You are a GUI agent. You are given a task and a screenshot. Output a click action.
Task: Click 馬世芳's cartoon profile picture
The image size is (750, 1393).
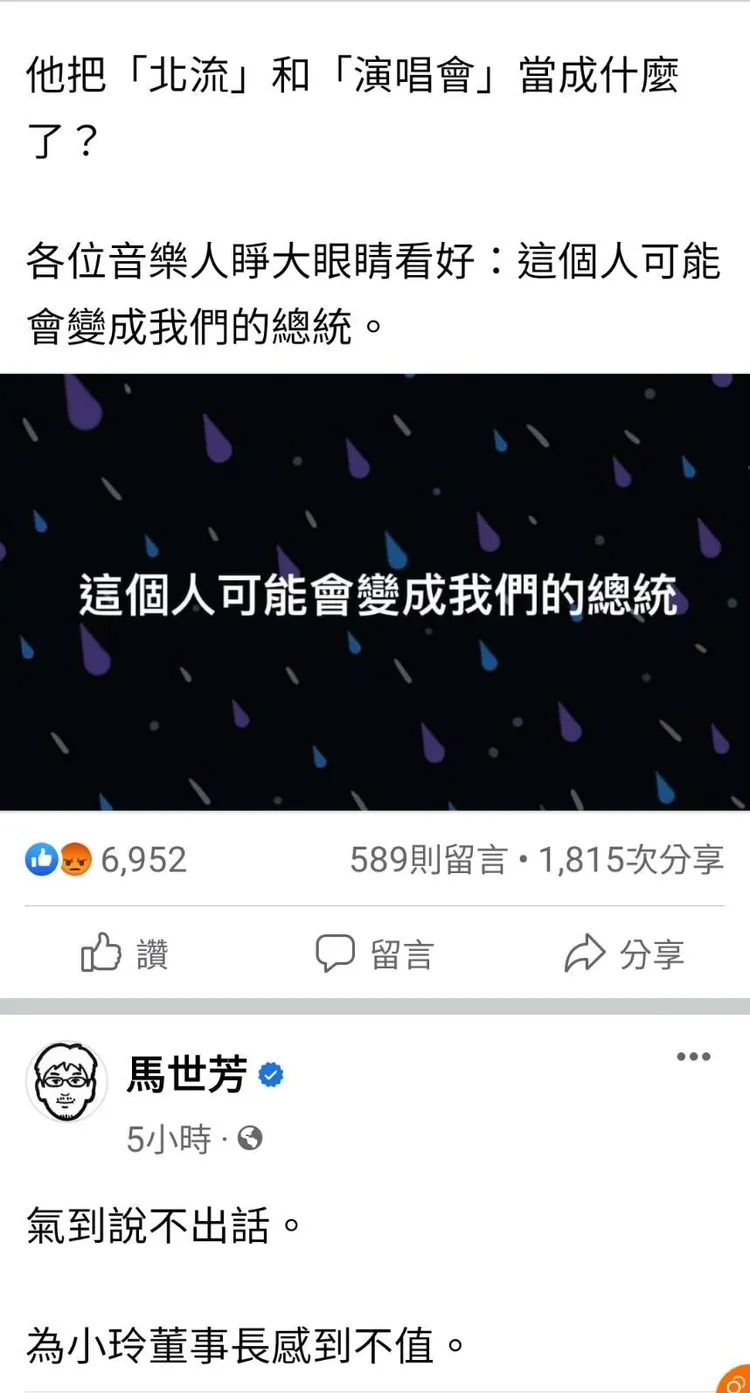click(66, 1082)
